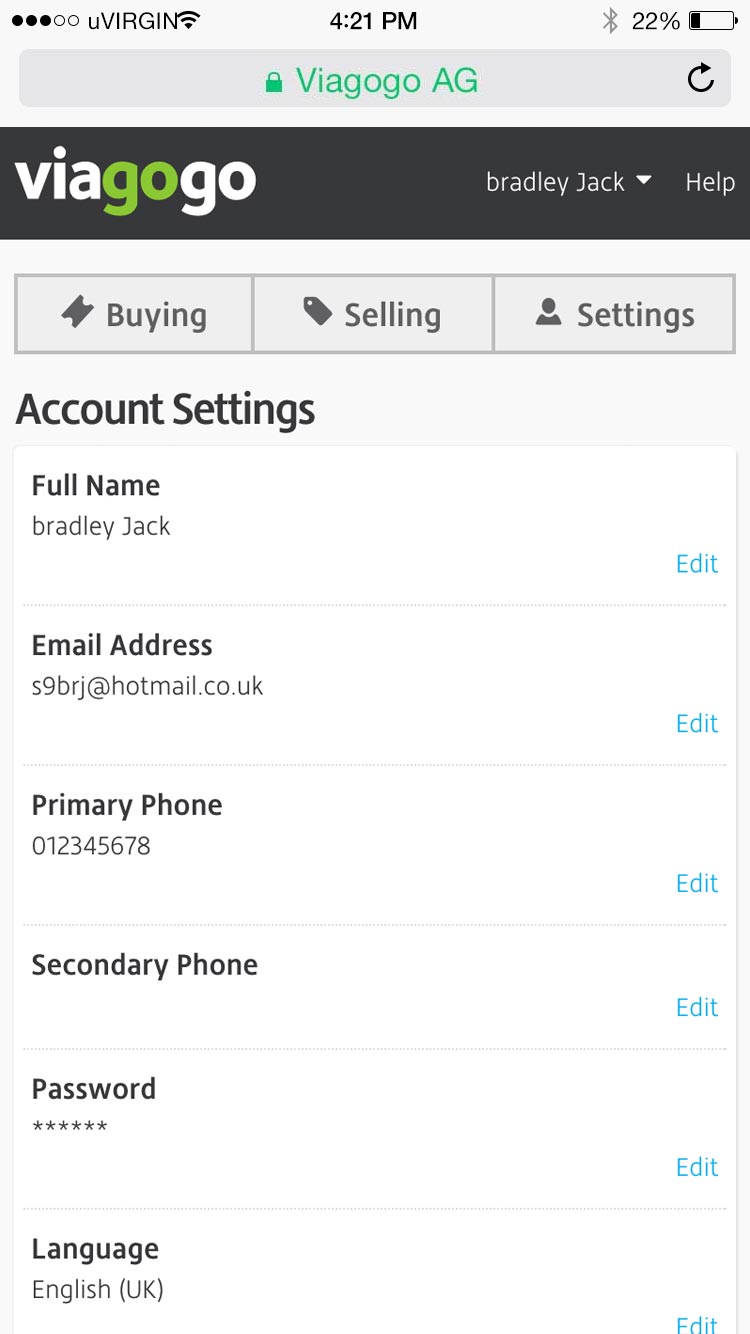
Task: Edit the Full Name
Action: click(x=697, y=564)
